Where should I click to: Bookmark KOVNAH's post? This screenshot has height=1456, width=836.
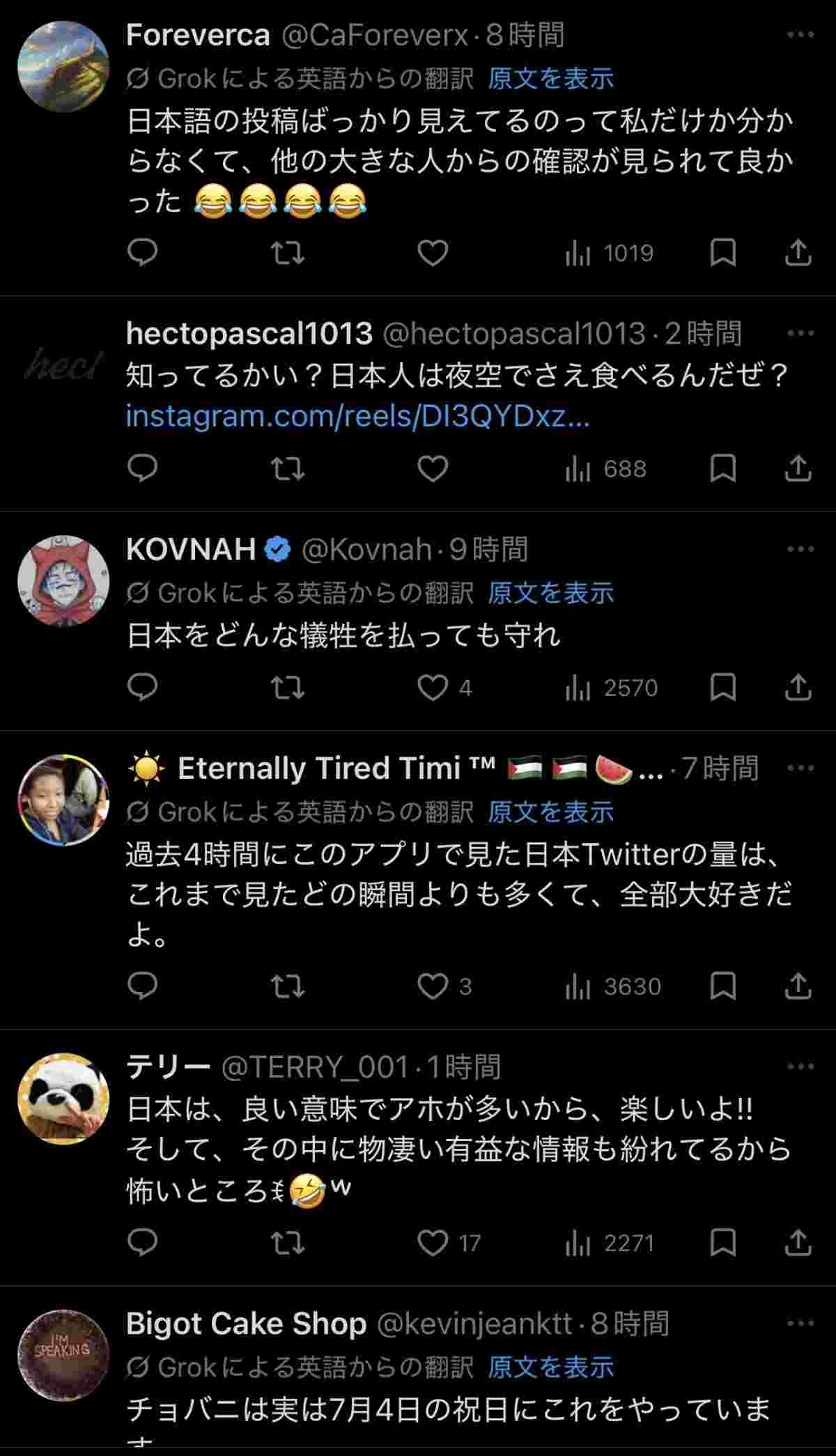[722, 688]
